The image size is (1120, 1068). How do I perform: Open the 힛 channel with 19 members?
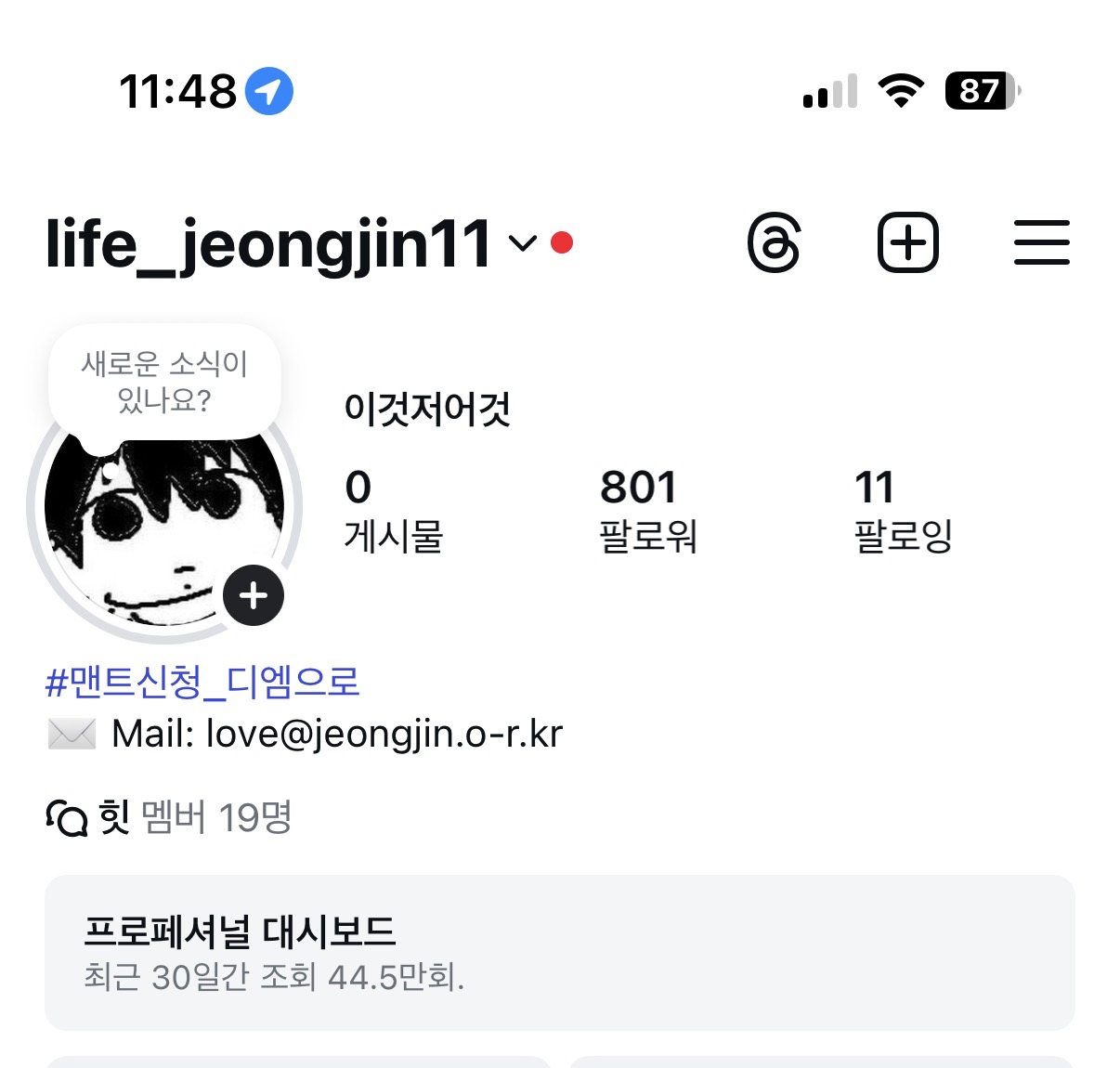click(x=169, y=817)
